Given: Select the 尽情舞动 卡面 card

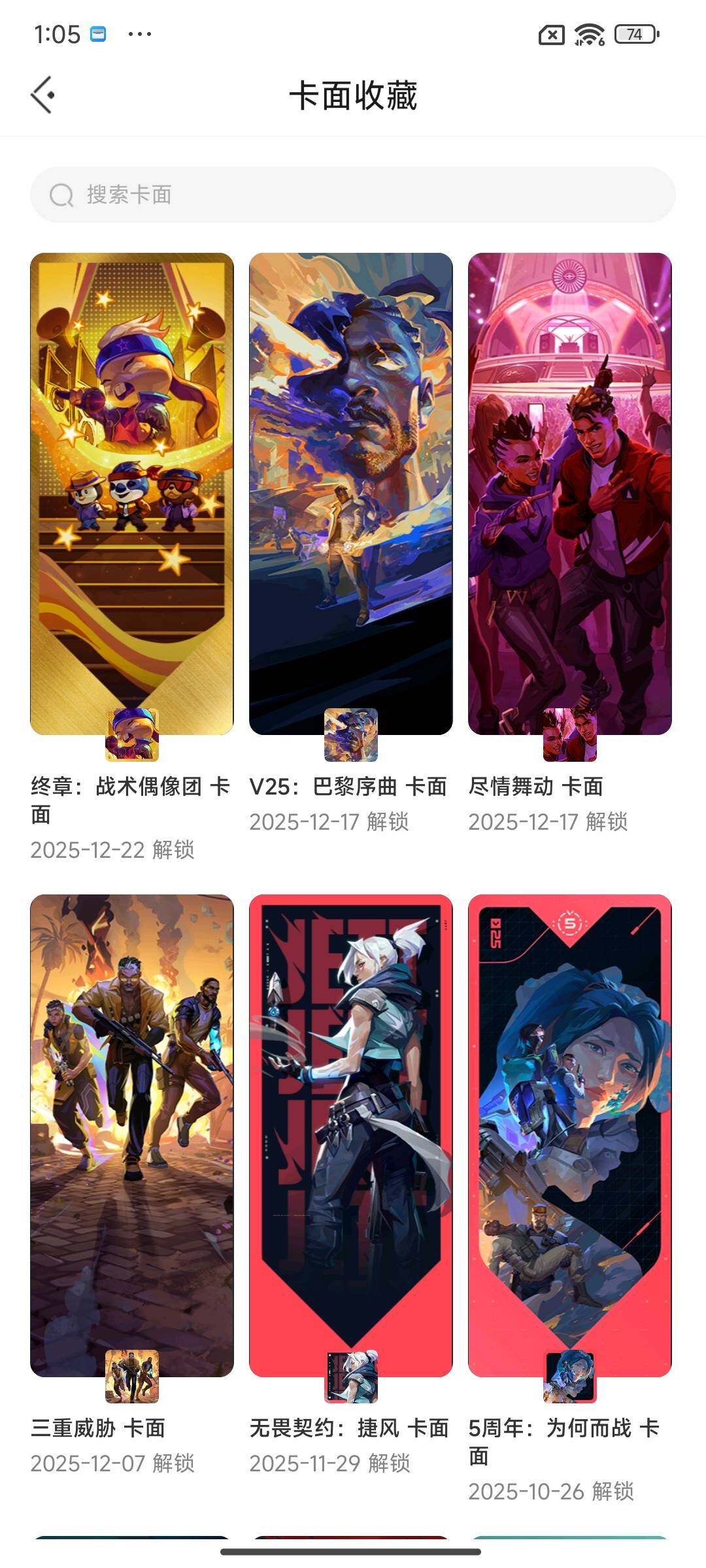Looking at the screenshot, I should click(x=570, y=494).
